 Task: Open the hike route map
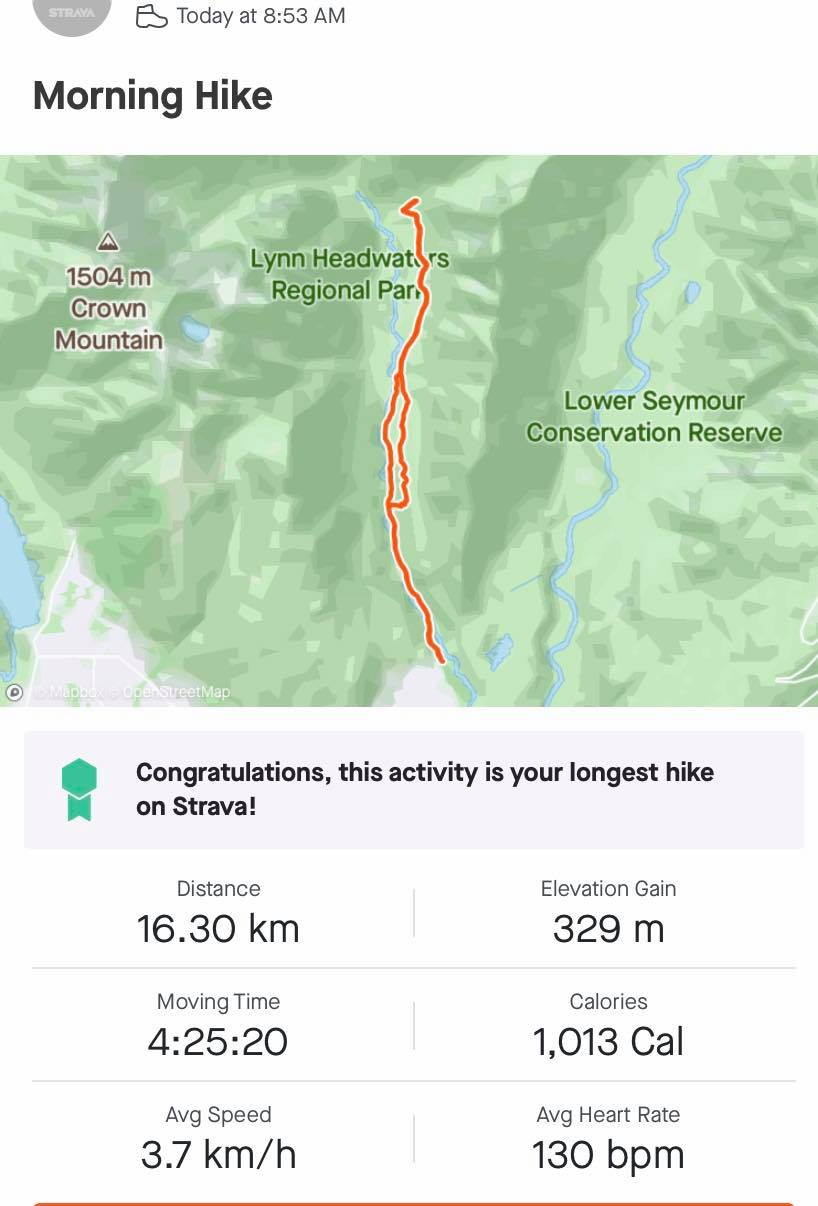[x=409, y=430]
